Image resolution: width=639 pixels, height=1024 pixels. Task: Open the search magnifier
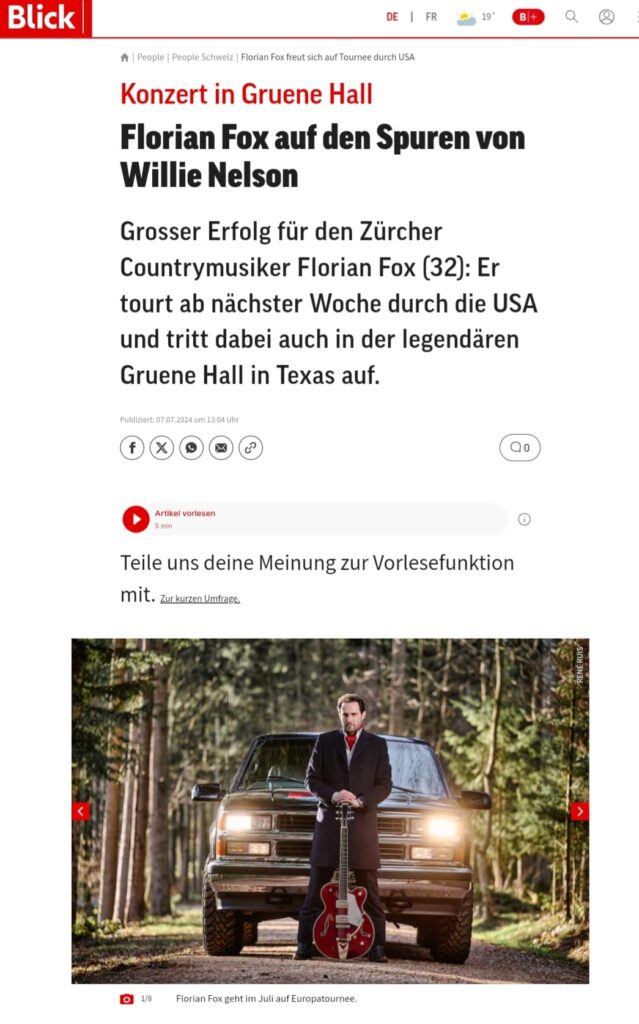tap(572, 17)
